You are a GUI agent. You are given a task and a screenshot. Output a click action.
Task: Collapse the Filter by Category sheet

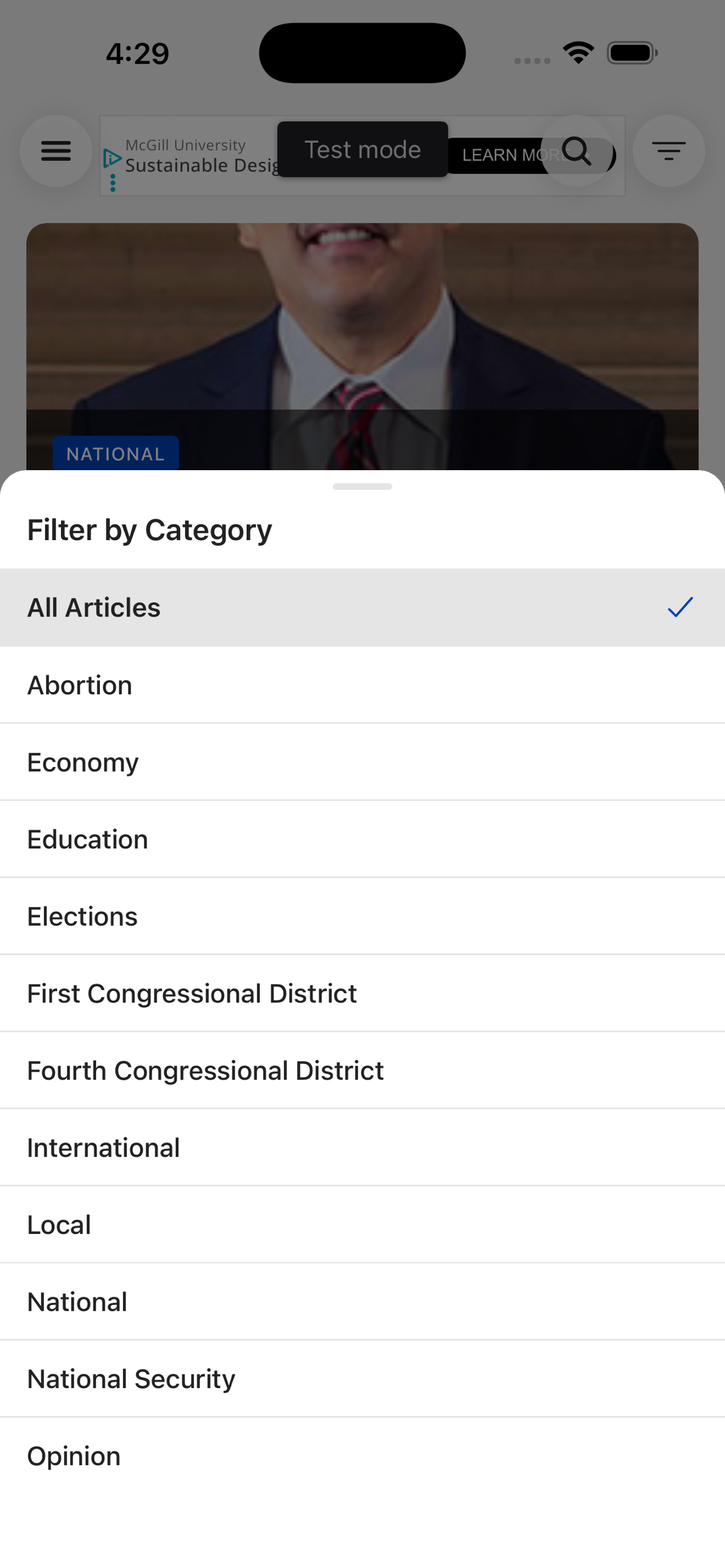click(362, 487)
